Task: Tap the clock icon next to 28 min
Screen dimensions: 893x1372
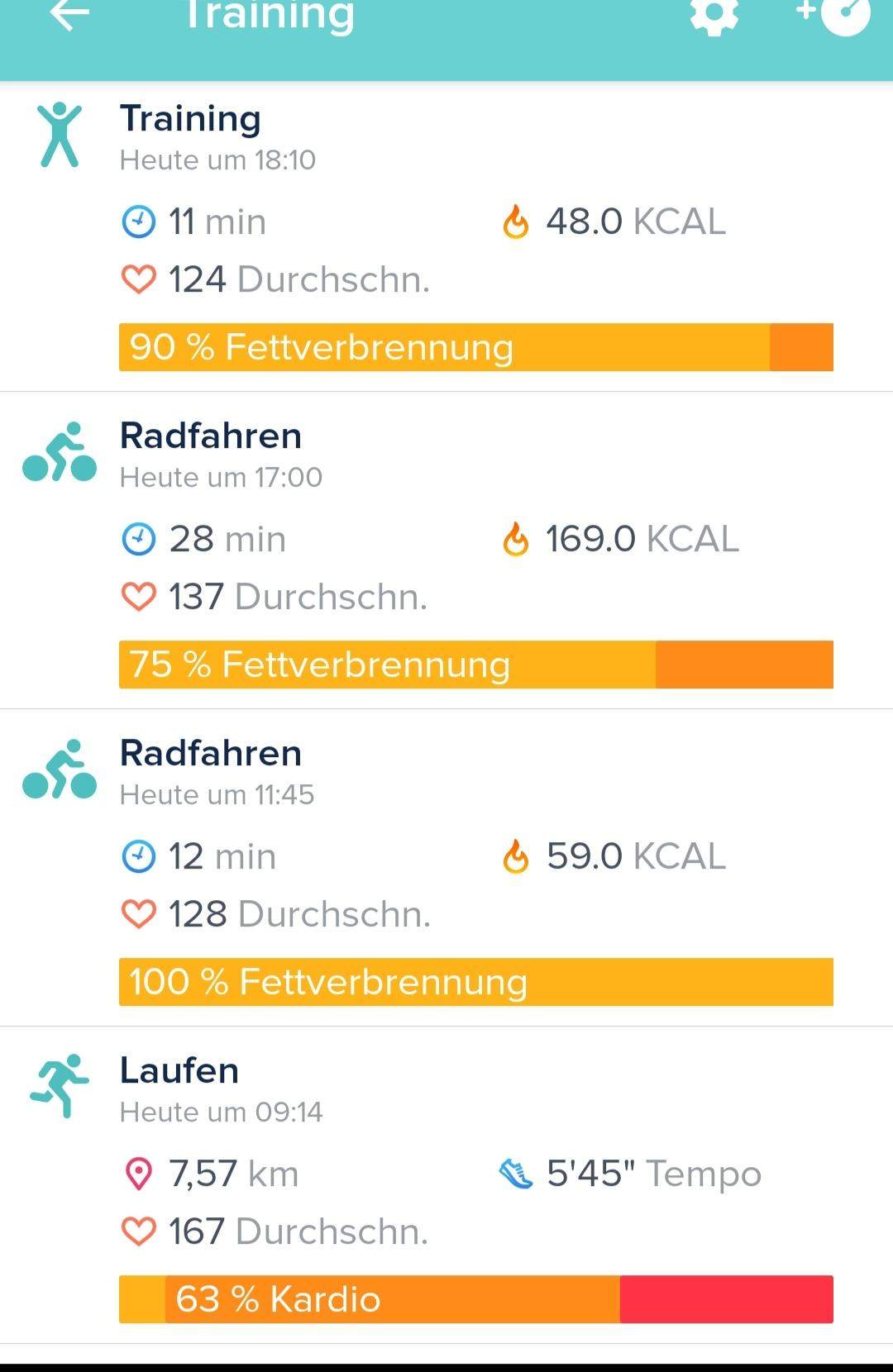Action: tap(137, 537)
